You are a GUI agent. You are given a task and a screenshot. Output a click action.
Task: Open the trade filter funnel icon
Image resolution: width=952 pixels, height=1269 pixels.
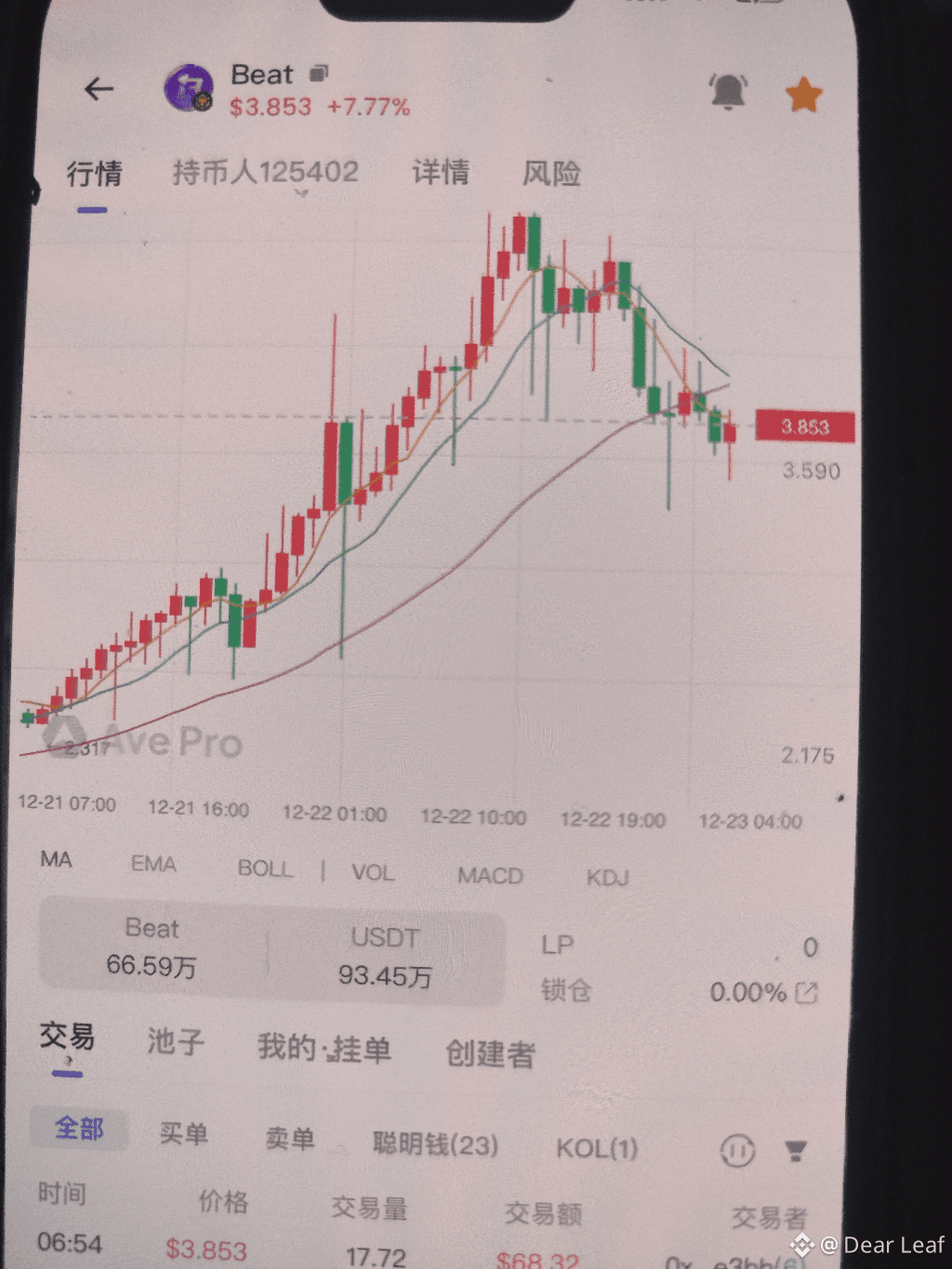[795, 1150]
